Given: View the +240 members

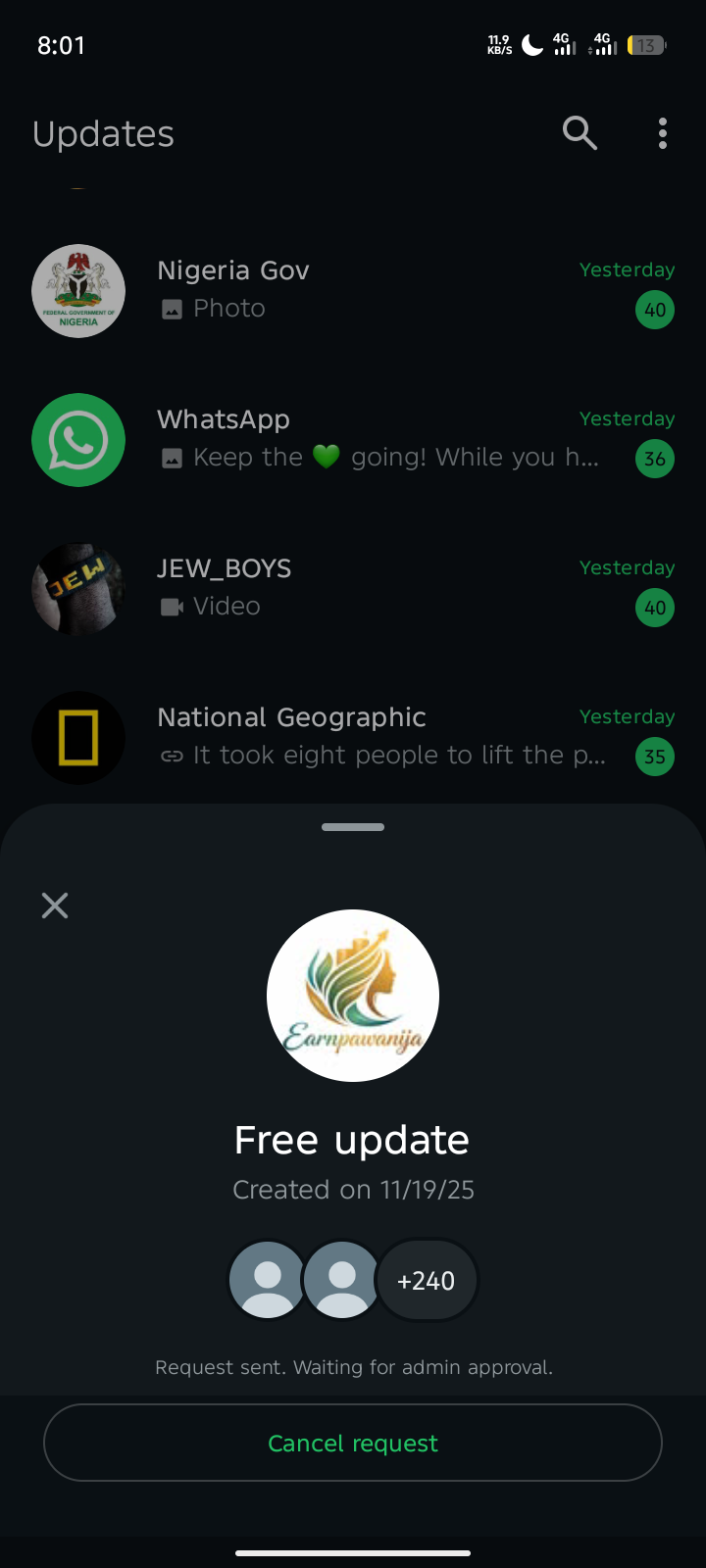Looking at the screenshot, I should (427, 1280).
